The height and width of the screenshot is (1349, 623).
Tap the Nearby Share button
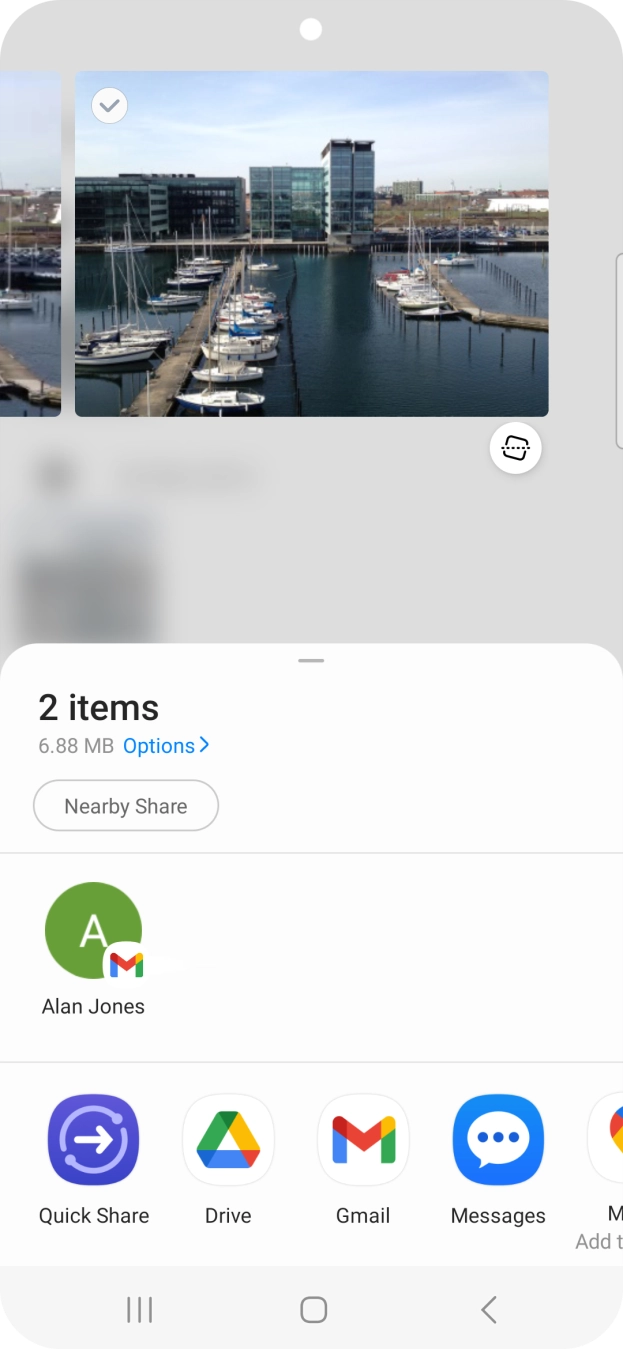click(126, 806)
